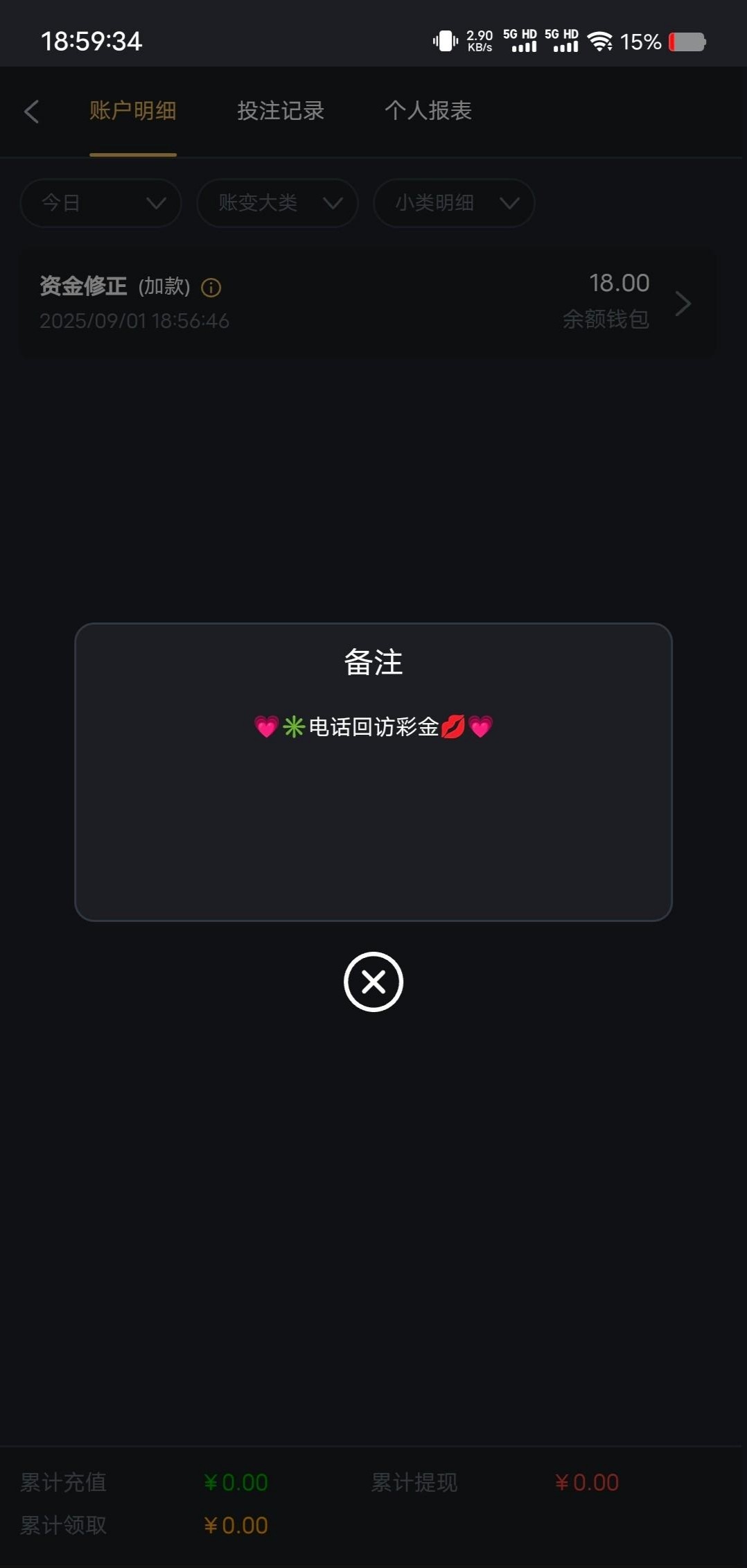
Task: Switch to the 个人报表 tab
Action: 428,111
